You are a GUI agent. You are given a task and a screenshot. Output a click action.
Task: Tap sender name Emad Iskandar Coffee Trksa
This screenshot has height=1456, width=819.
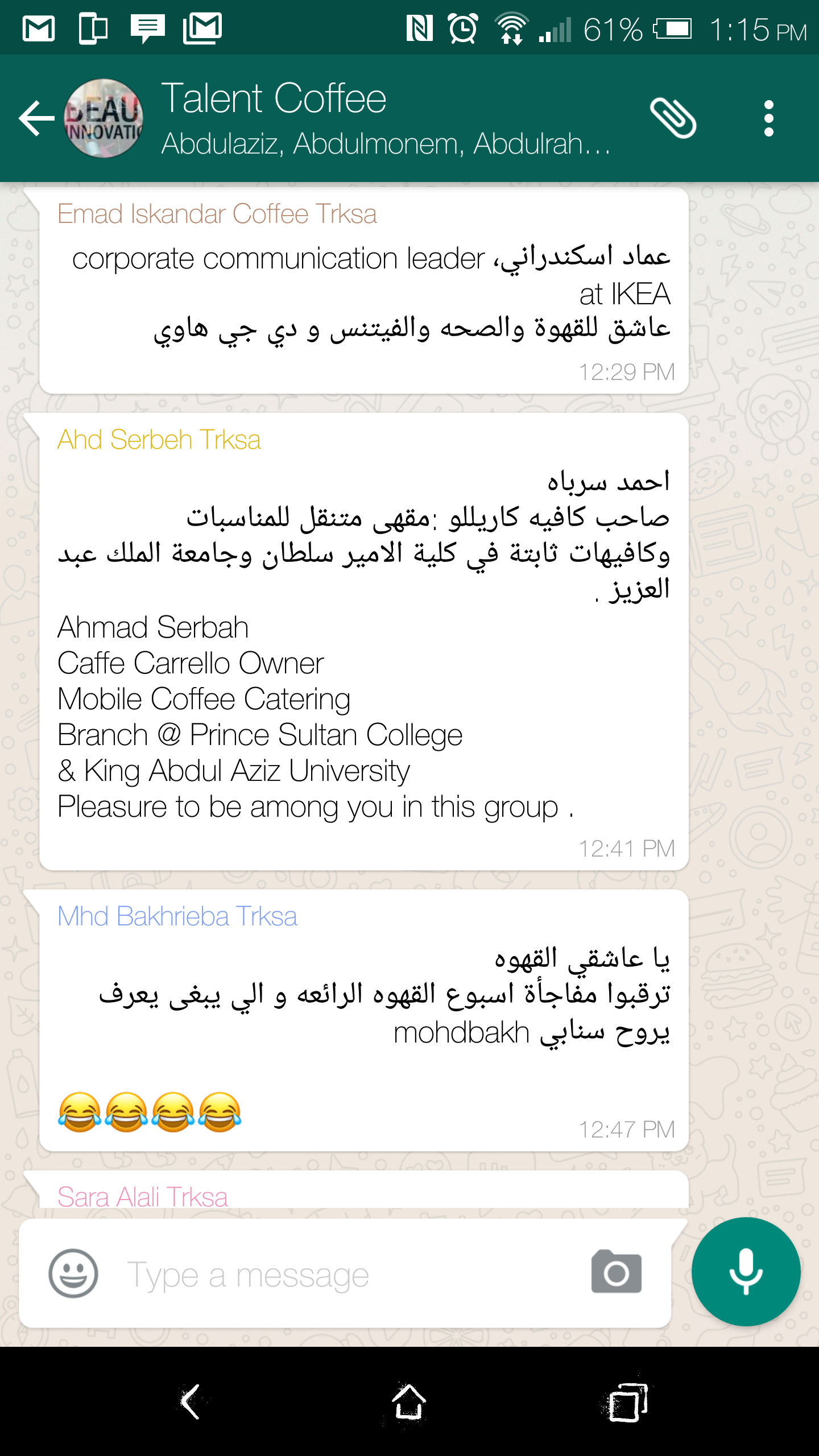(217, 214)
